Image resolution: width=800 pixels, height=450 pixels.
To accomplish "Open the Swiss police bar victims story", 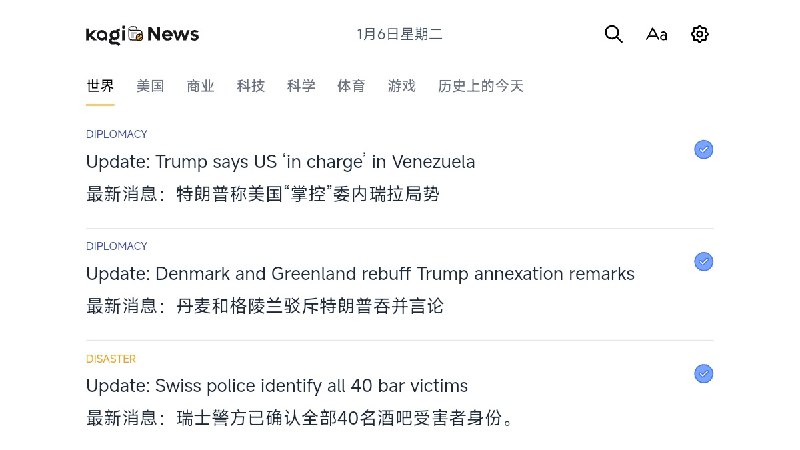I will (x=277, y=386).
